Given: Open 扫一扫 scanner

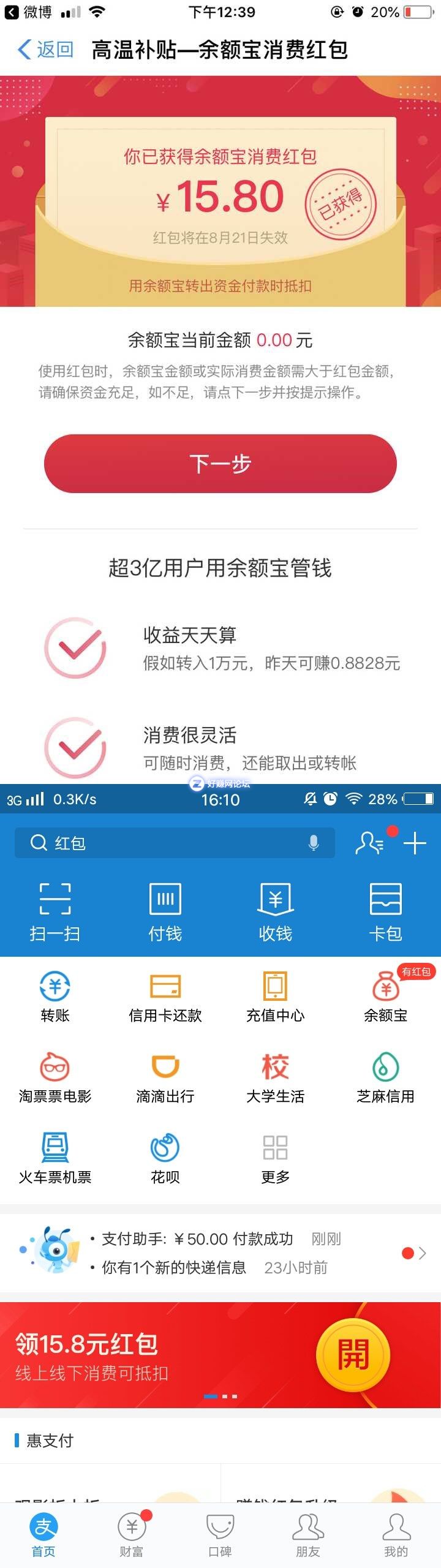Looking at the screenshot, I should (x=55, y=911).
